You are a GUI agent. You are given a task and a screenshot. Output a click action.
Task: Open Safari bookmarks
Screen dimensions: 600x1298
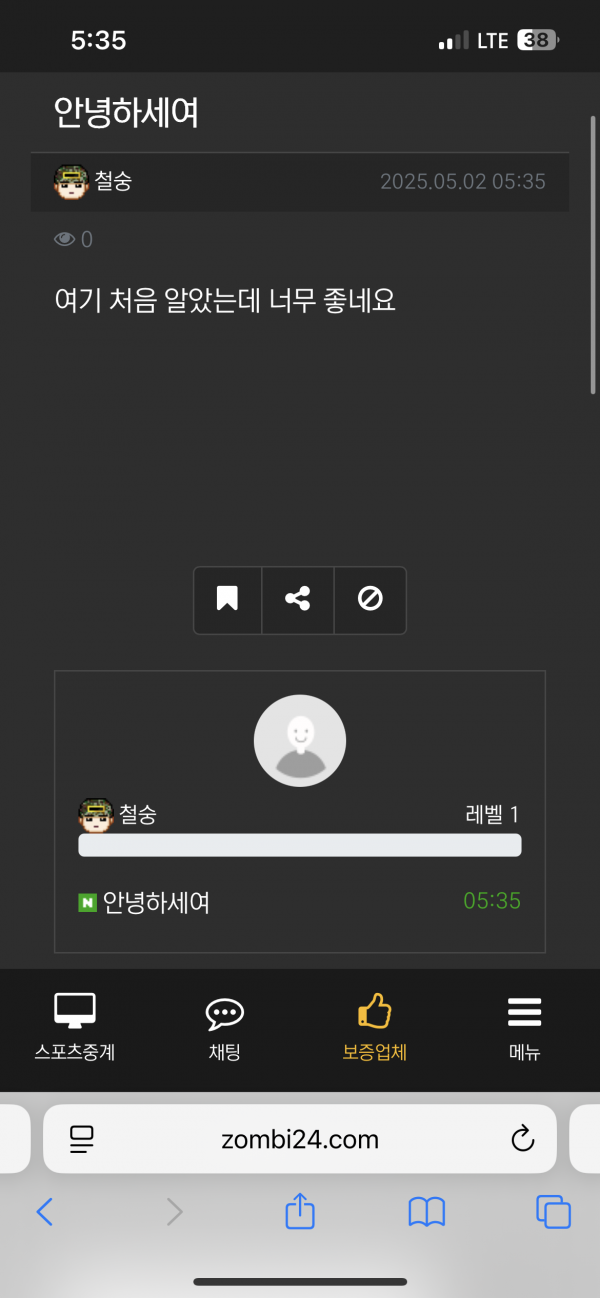[x=427, y=1212]
